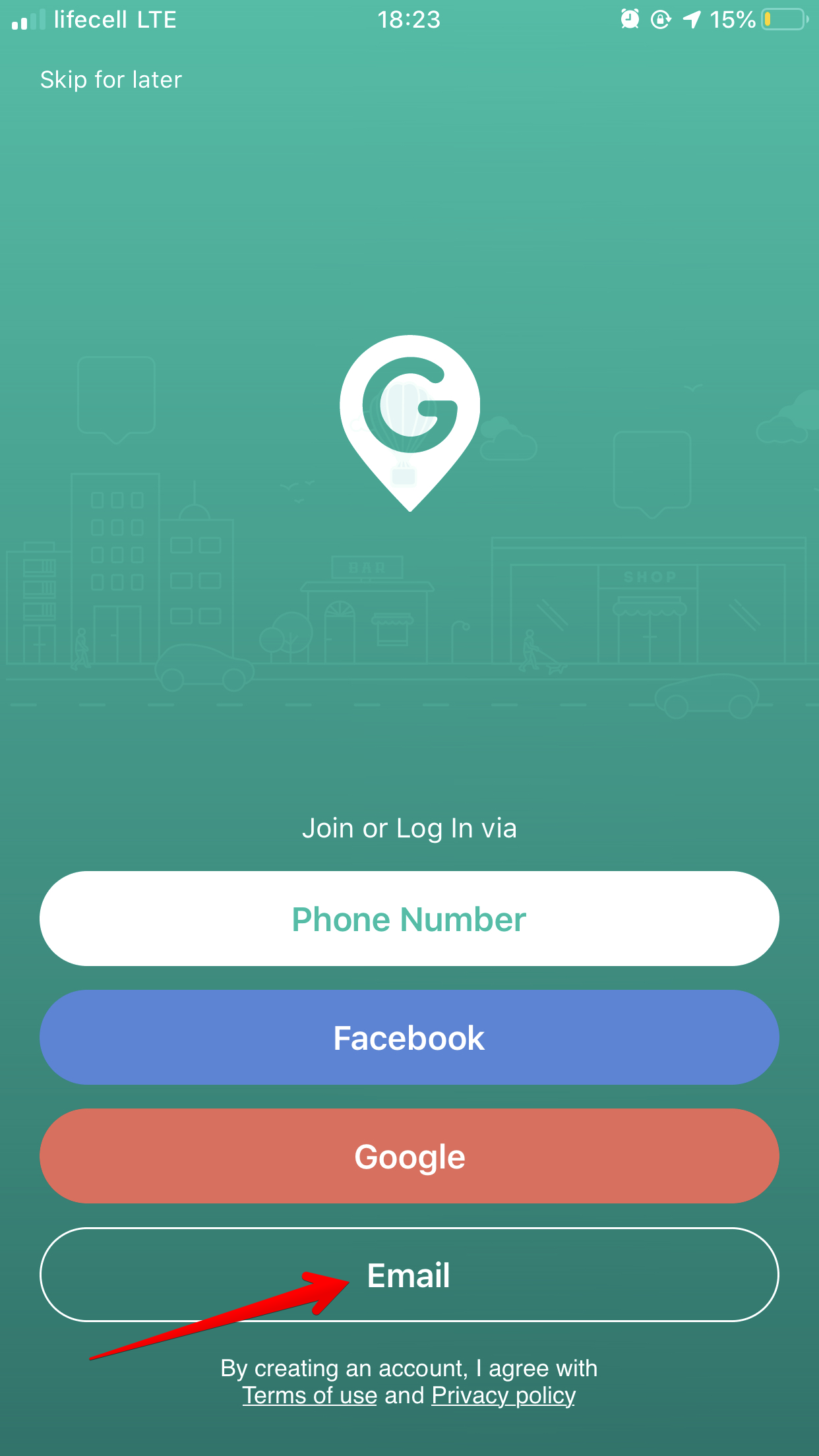Sign in with Google

(409, 1156)
